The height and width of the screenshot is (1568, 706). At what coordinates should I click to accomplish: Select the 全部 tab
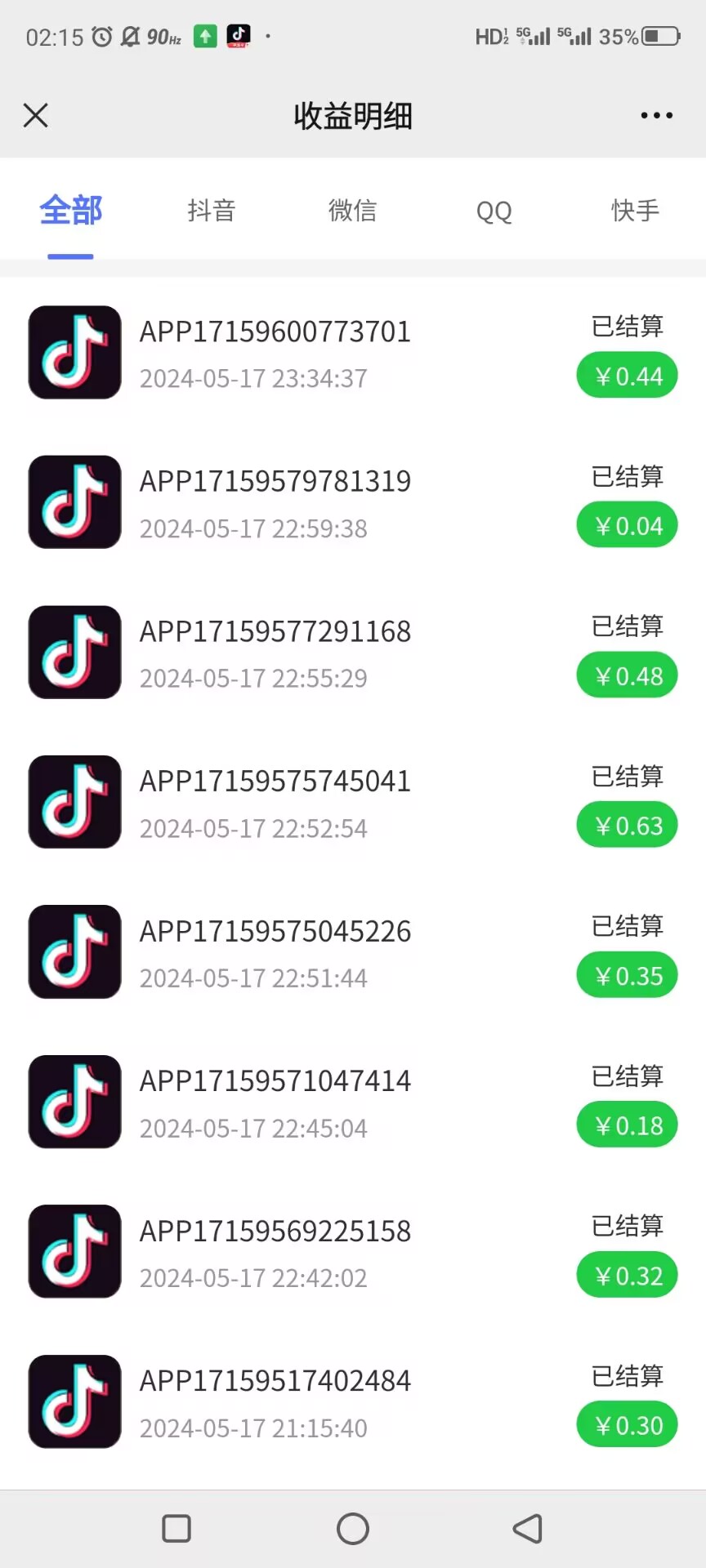coord(71,211)
